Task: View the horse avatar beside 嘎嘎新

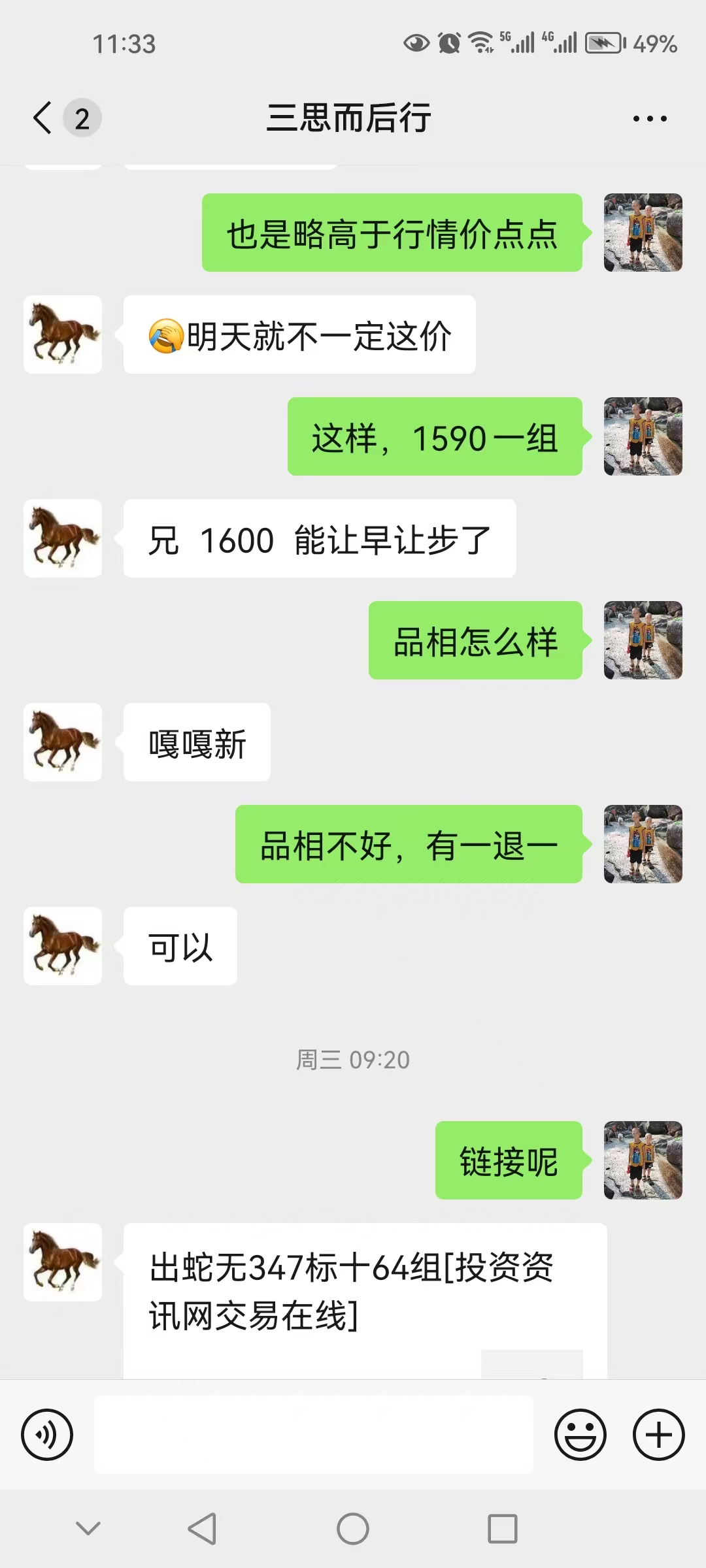Action: (x=63, y=742)
